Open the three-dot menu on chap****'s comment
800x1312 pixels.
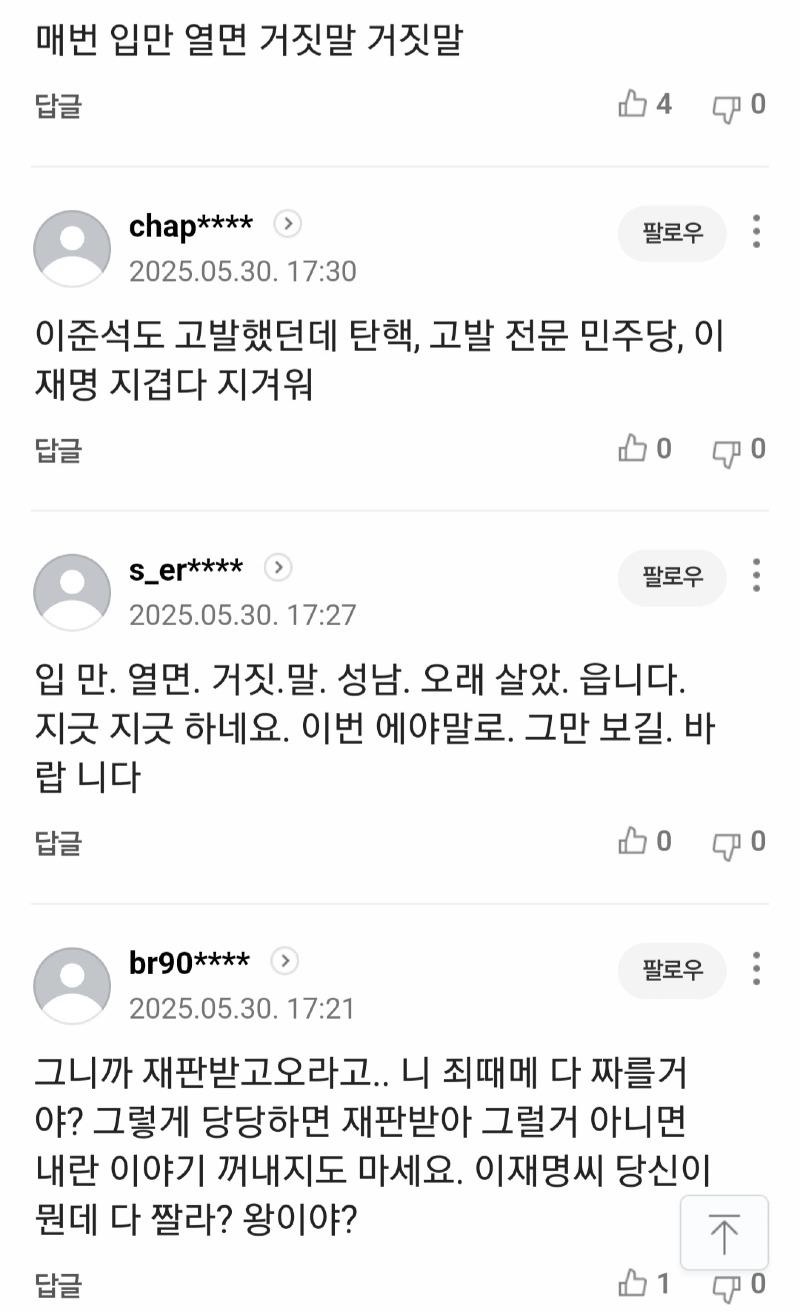click(x=757, y=233)
